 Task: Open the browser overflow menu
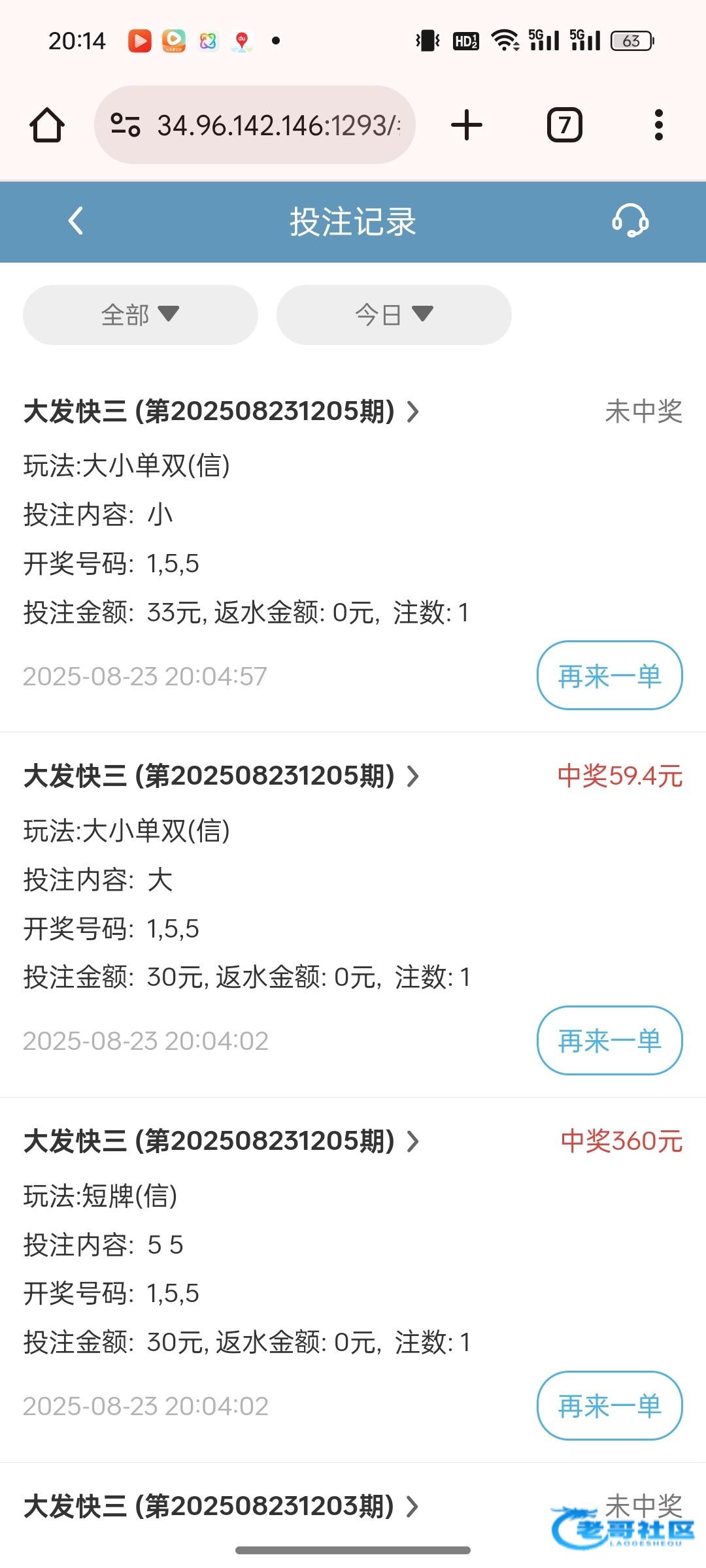(658, 125)
